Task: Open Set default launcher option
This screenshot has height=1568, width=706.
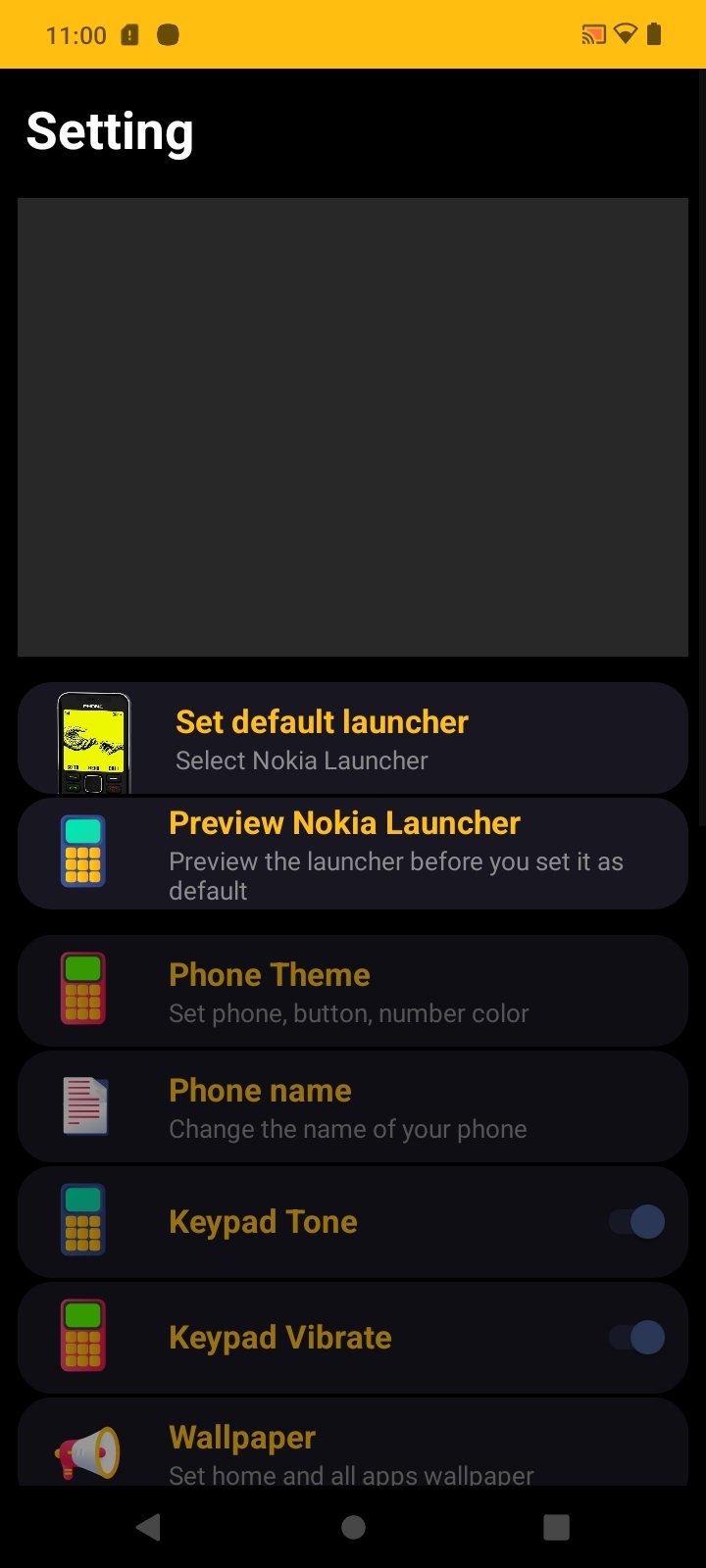Action: [353, 738]
